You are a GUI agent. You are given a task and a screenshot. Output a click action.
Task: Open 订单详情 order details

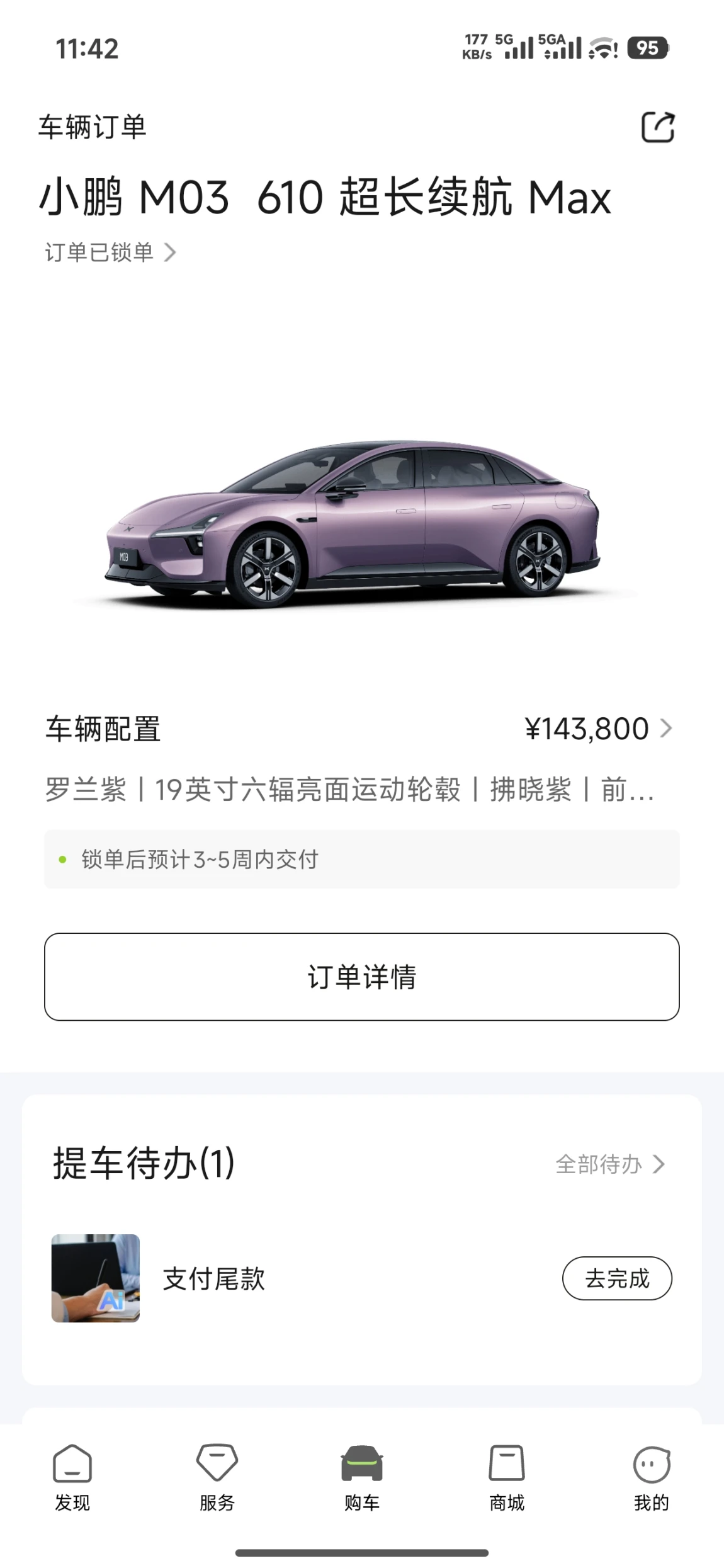pyautogui.click(x=361, y=977)
